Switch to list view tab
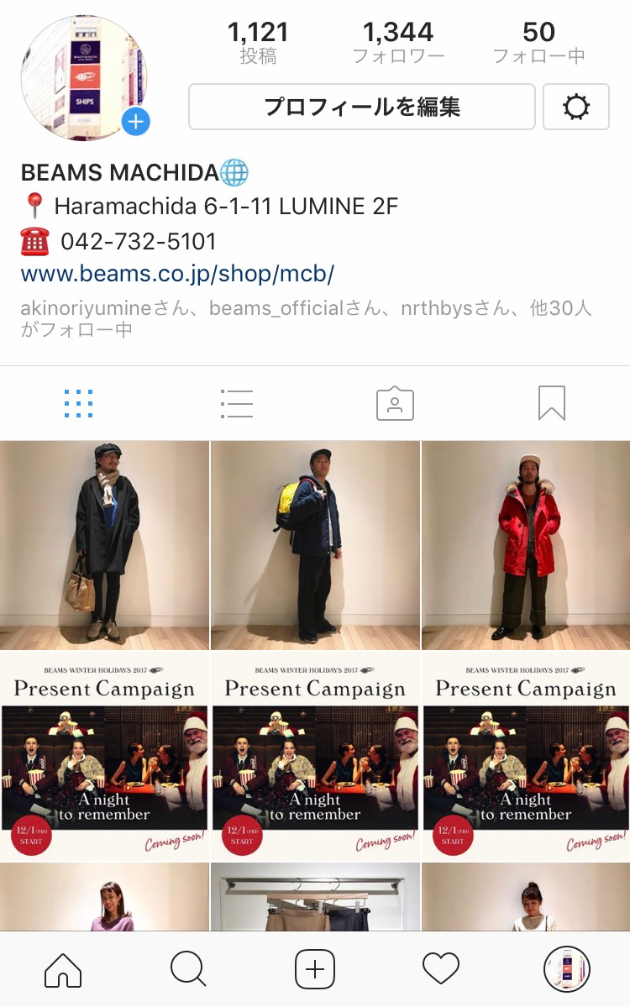Viewport: 630px width, 1007px height. click(236, 404)
